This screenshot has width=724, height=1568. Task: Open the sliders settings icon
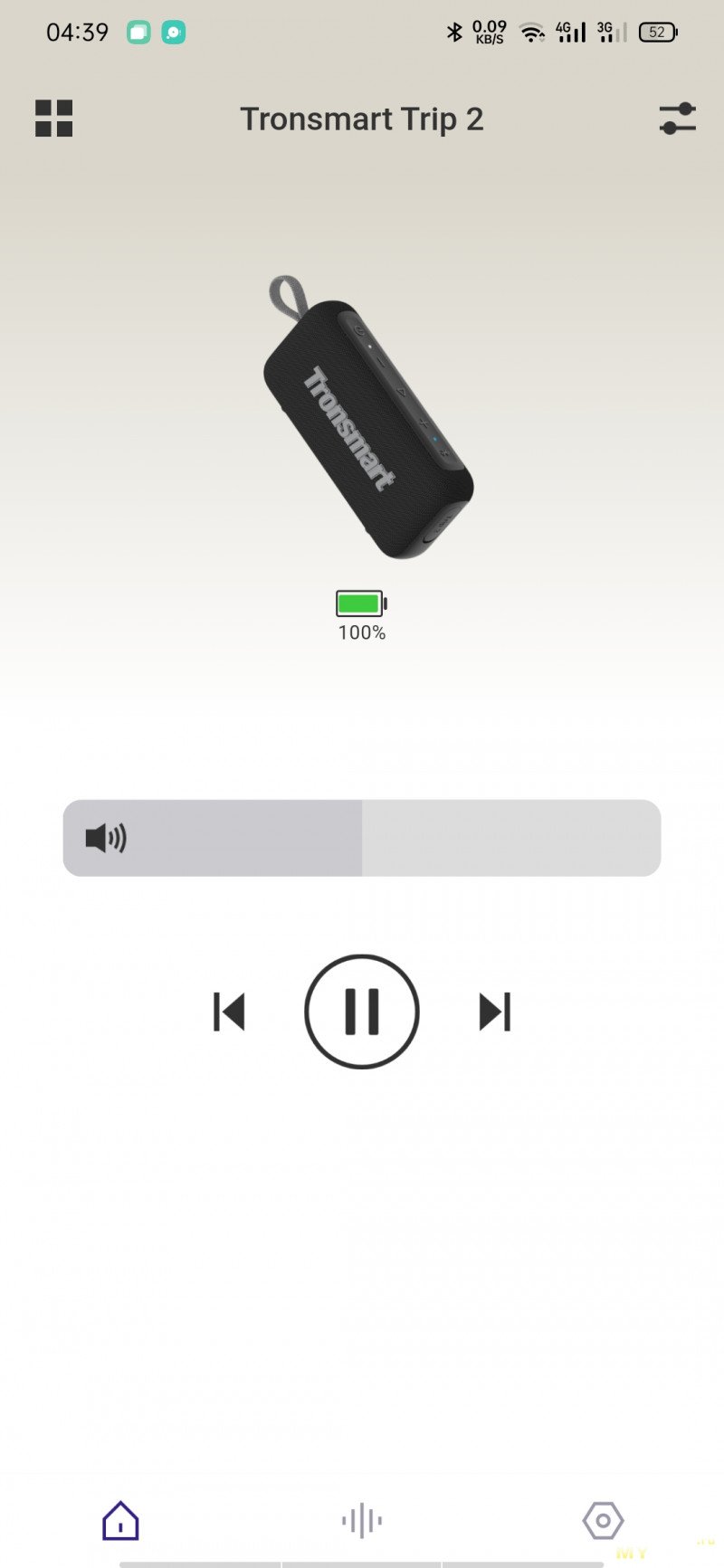[x=677, y=119]
